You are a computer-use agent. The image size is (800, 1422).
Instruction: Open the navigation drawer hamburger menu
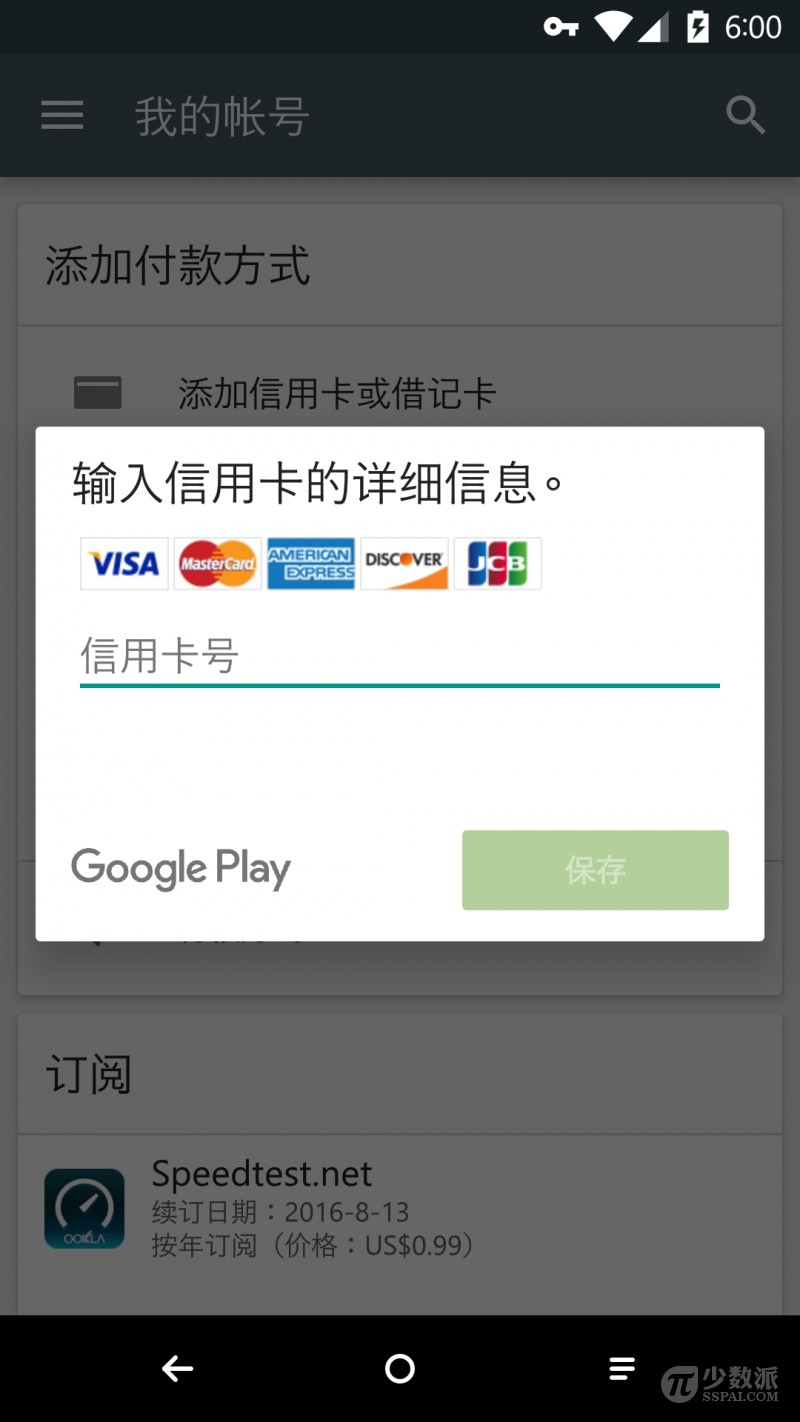61,115
